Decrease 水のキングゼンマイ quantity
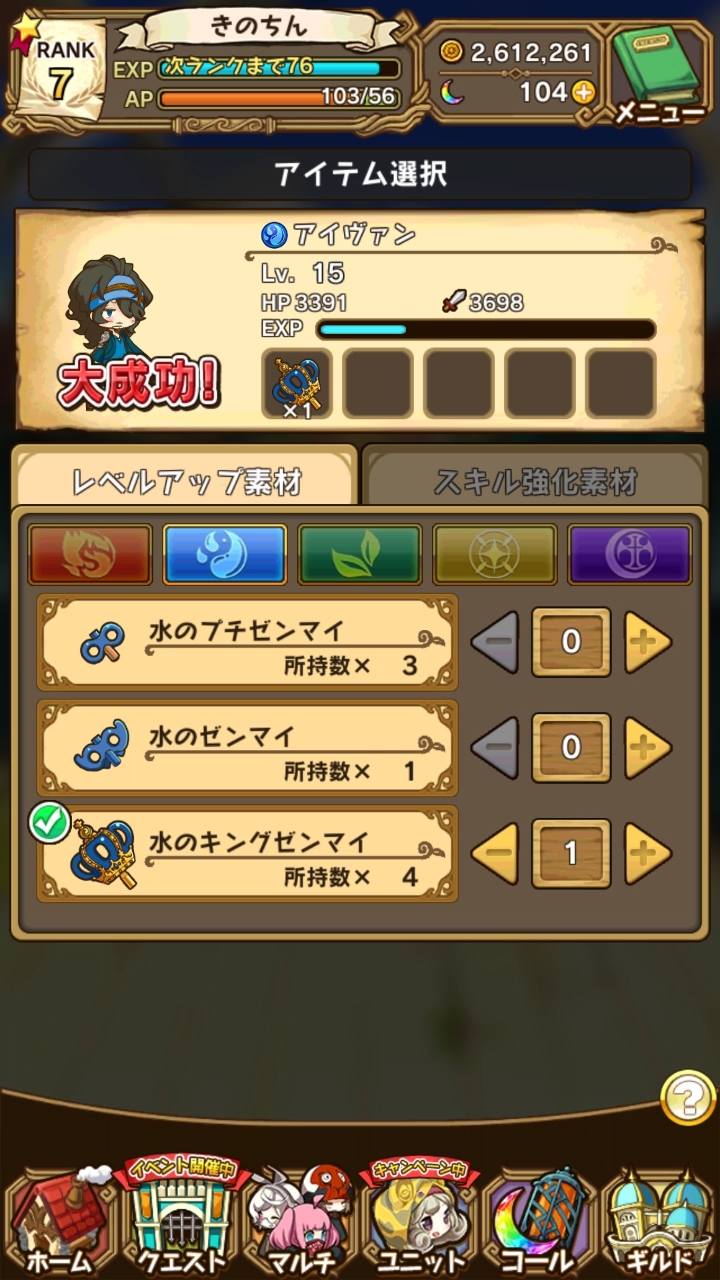 point(495,853)
